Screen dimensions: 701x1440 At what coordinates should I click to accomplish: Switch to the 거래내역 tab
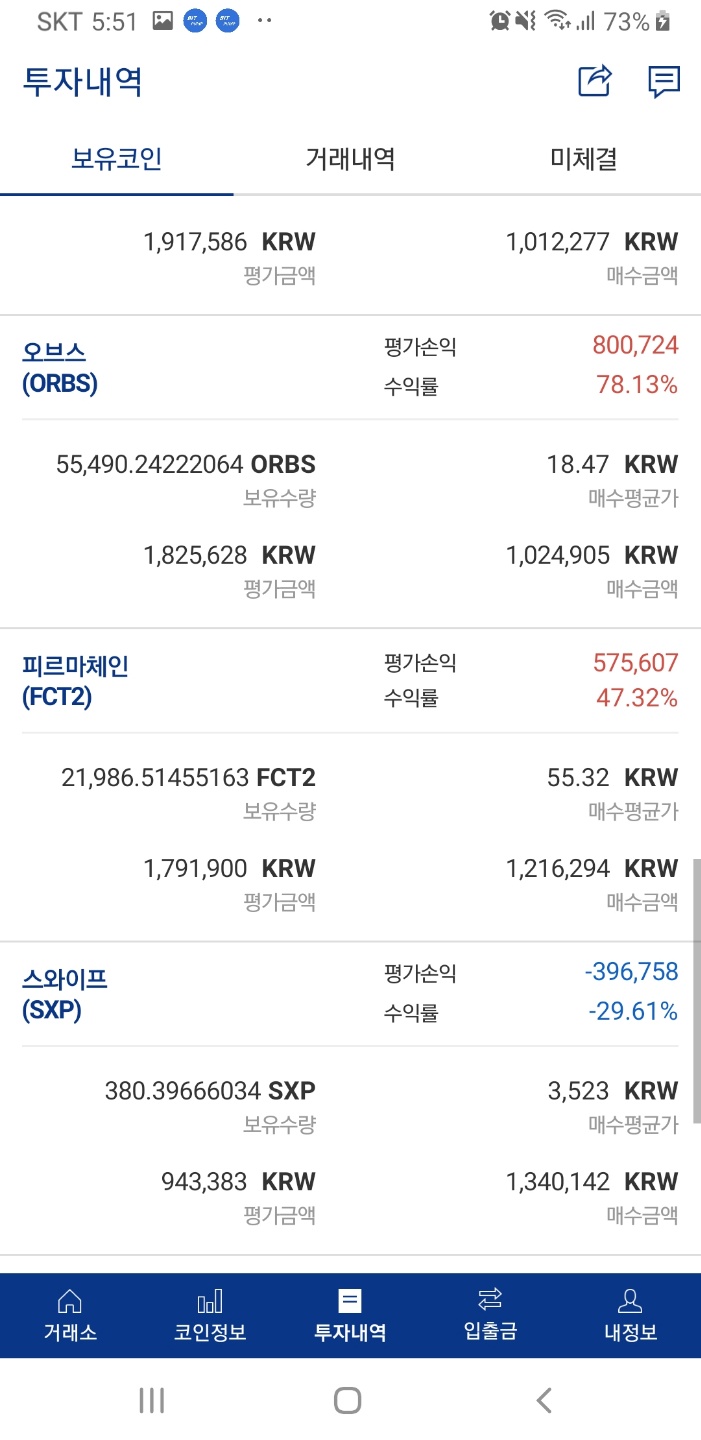[x=350, y=158]
